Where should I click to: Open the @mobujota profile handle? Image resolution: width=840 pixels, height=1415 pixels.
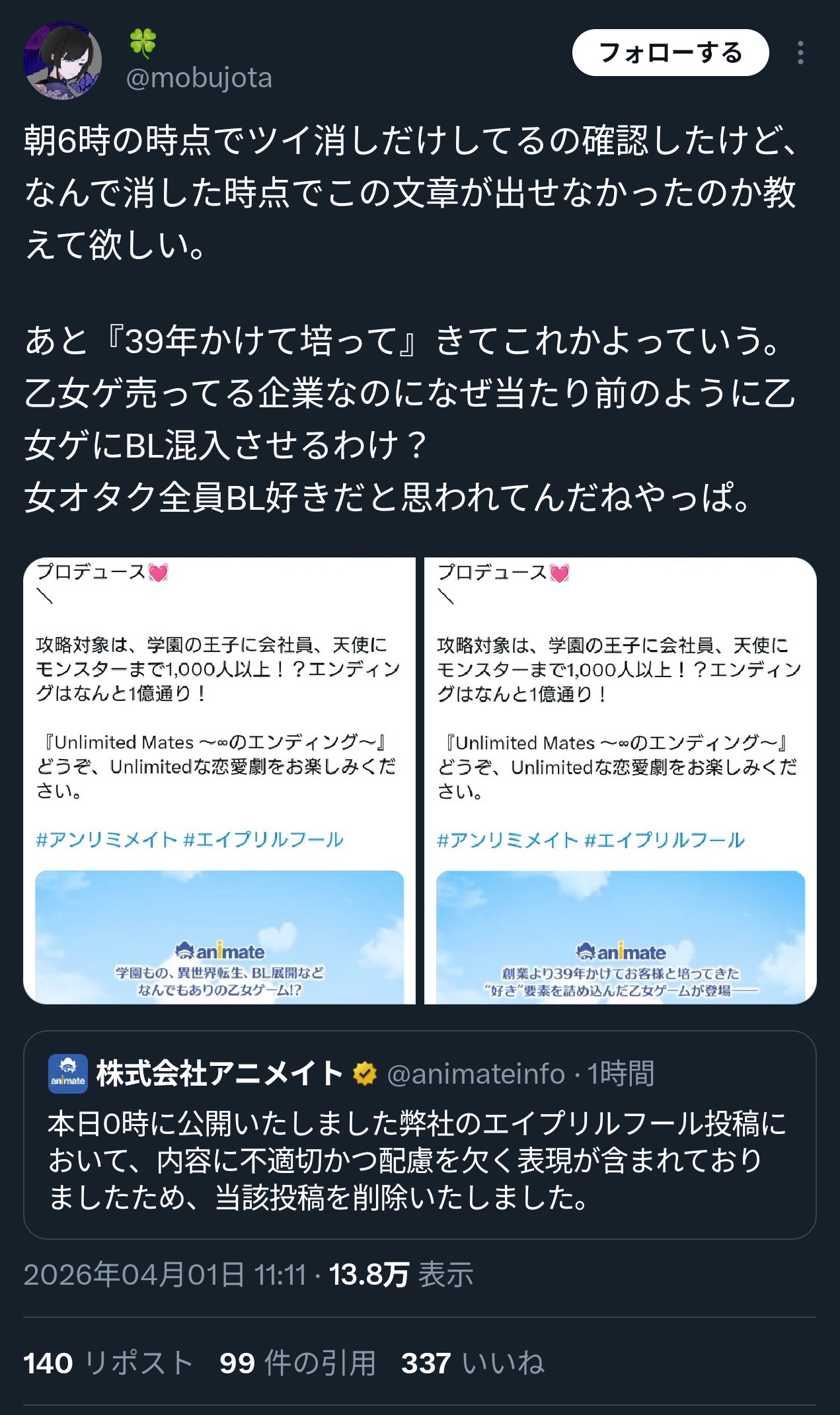tap(199, 78)
